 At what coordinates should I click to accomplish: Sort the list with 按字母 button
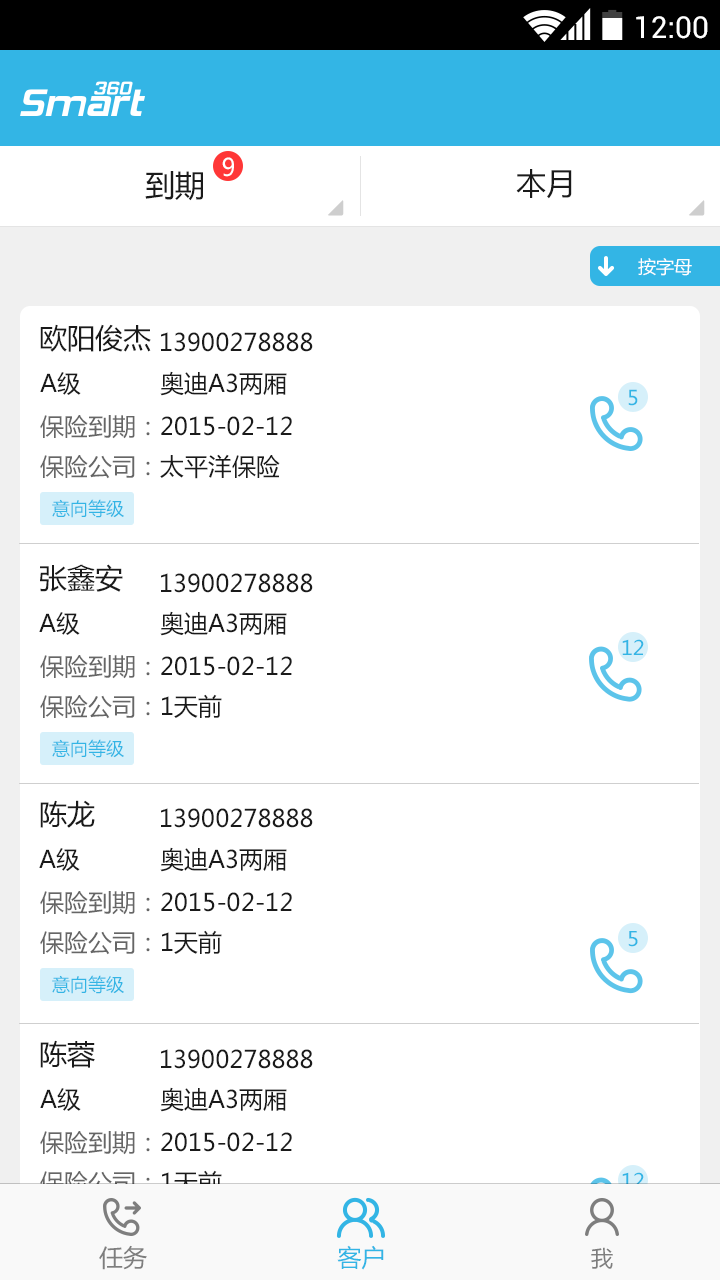pyautogui.click(x=655, y=267)
